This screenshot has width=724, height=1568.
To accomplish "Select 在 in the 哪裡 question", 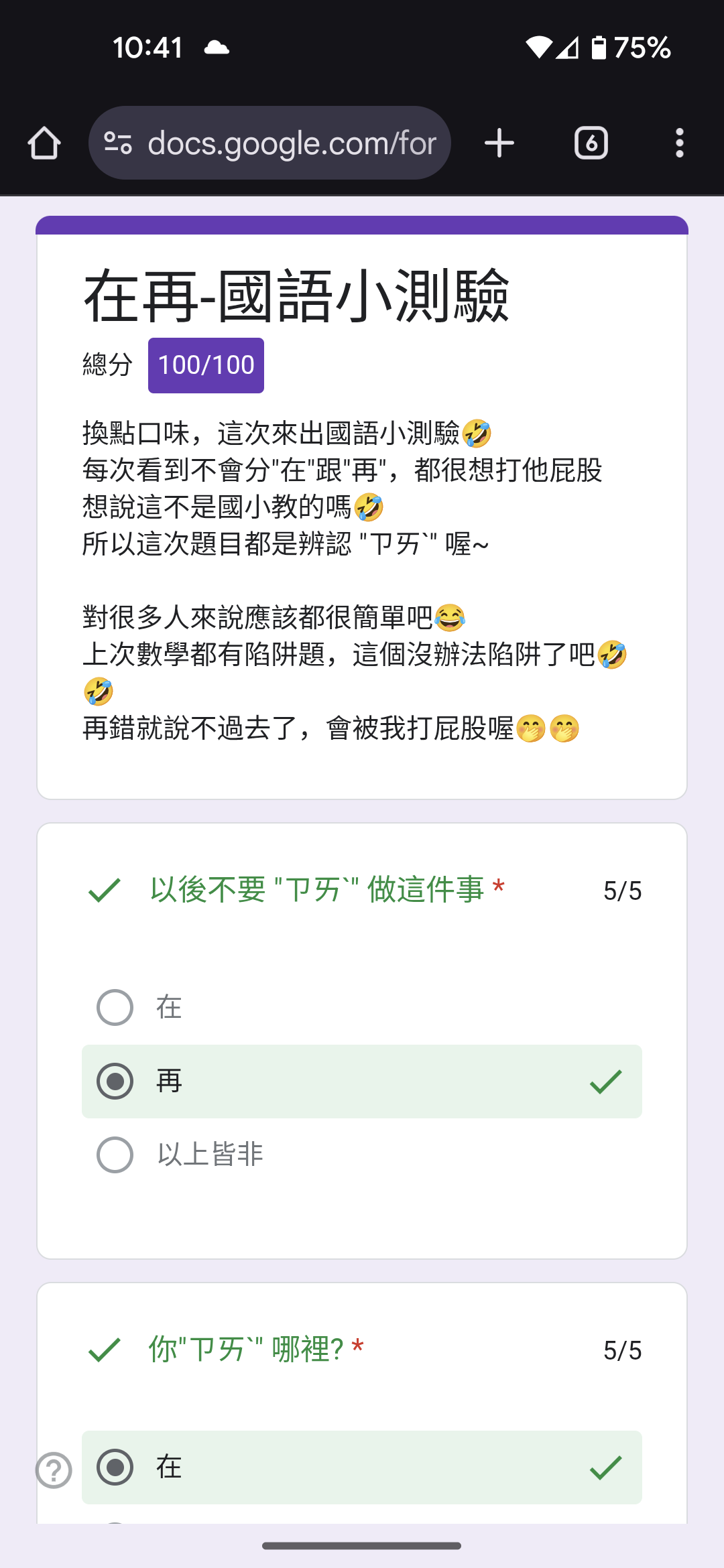I will click(362, 1467).
